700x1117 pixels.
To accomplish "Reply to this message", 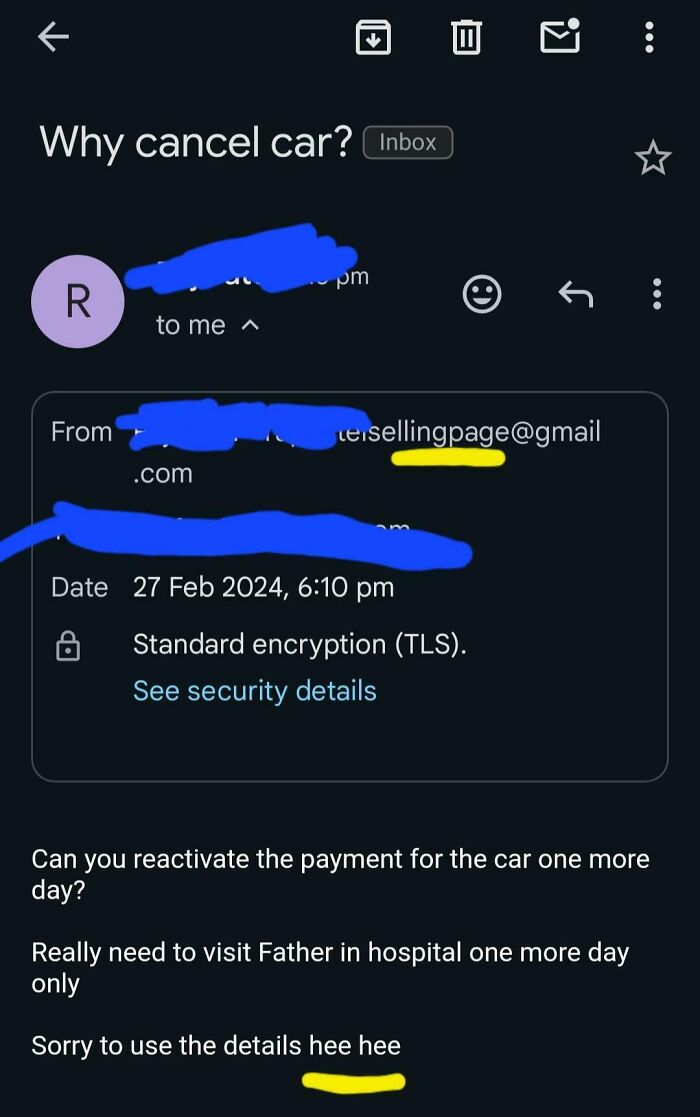I will pos(575,294).
